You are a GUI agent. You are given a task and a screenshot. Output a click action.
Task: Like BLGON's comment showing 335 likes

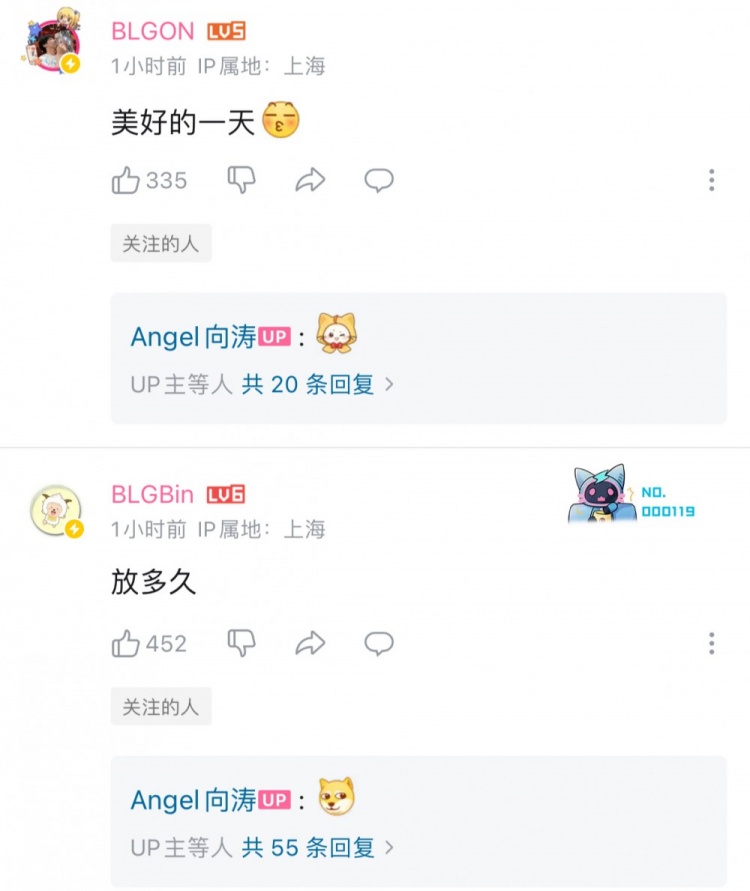130,180
